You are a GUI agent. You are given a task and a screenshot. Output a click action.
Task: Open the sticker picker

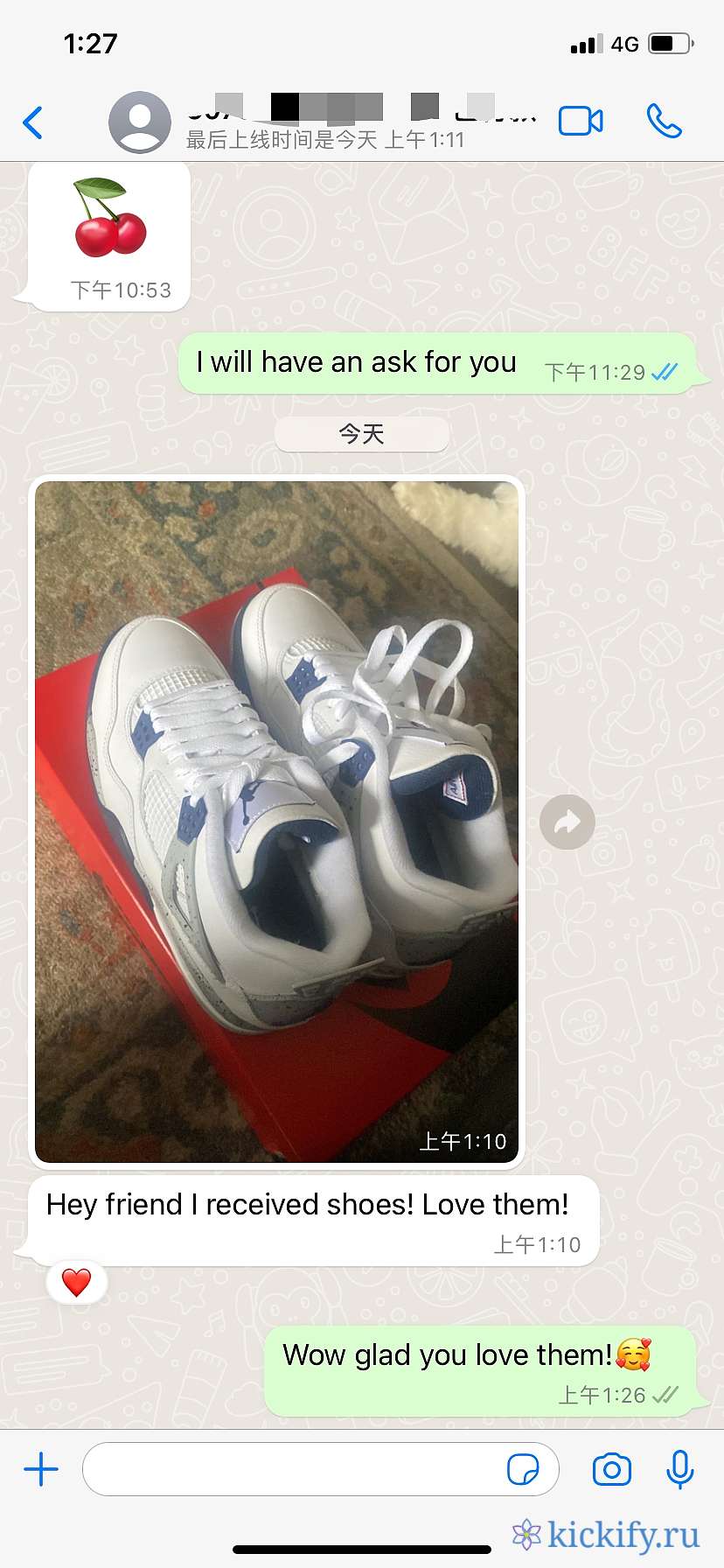[523, 1469]
